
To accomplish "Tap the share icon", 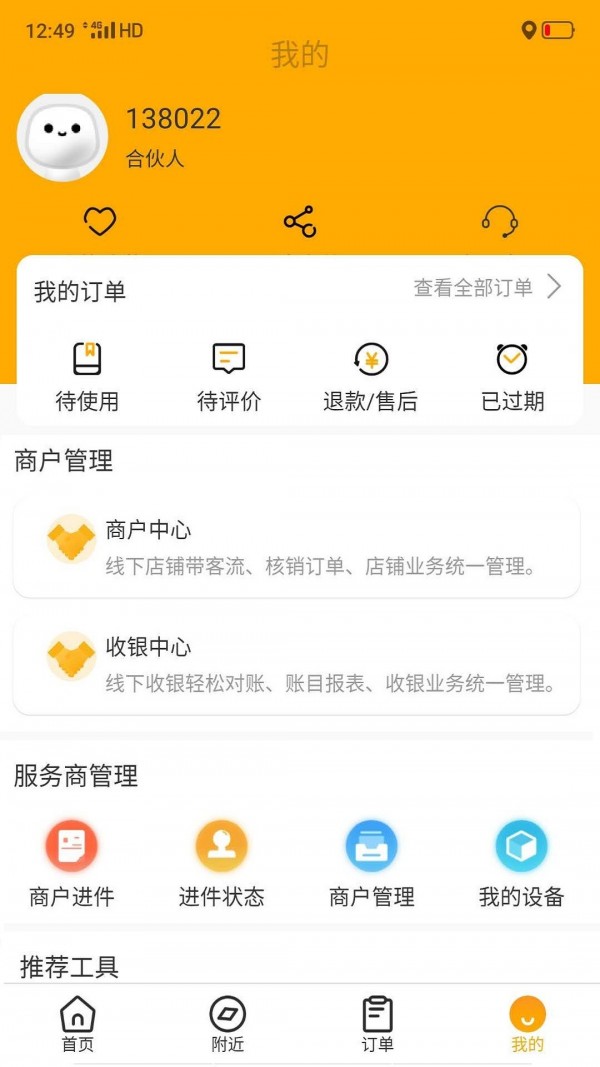I will point(300,221).
